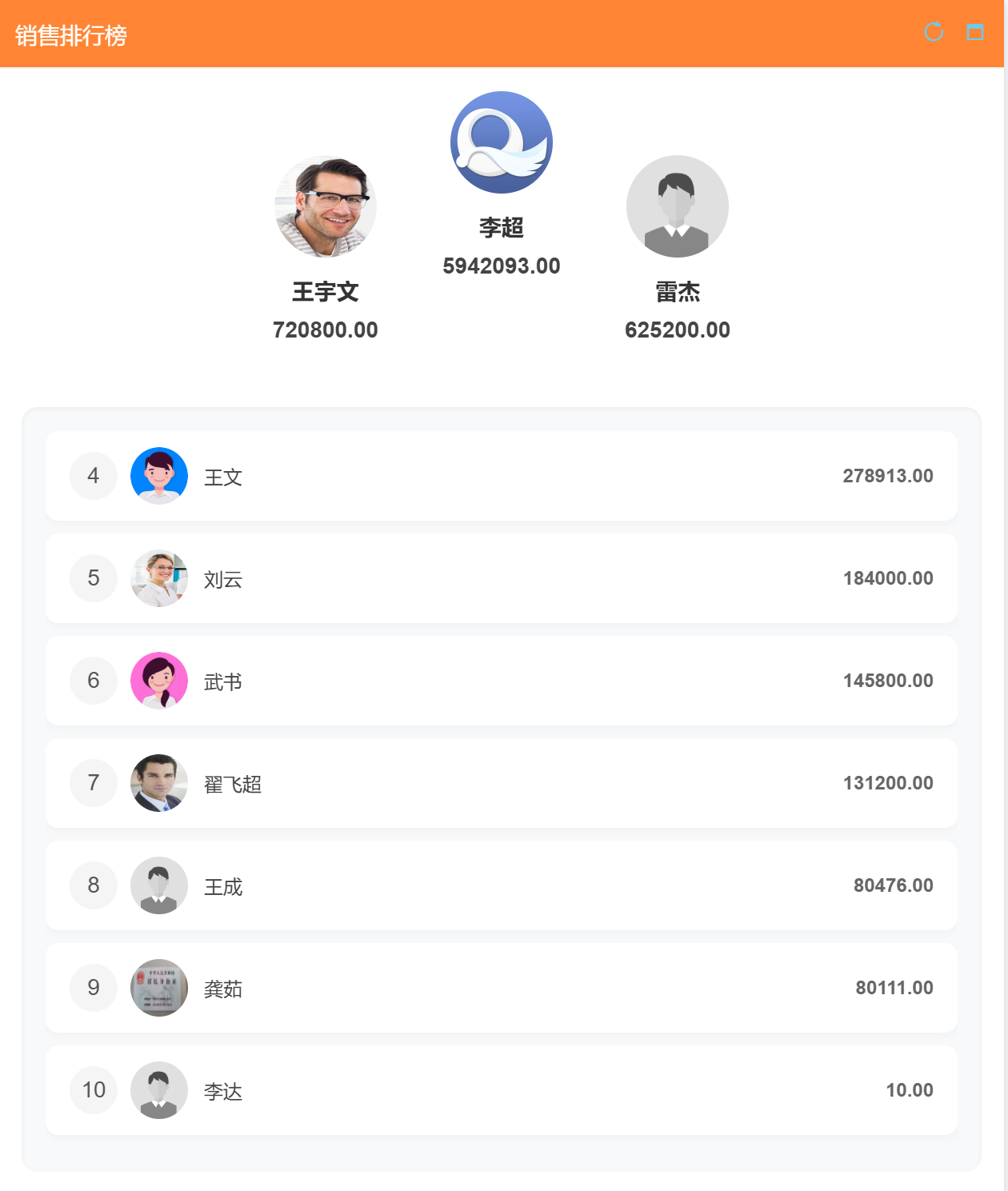Open top-ranked 李超's profile
Image resolution: width=1008 pixels, height=1191 pixels.
(501, 142)
